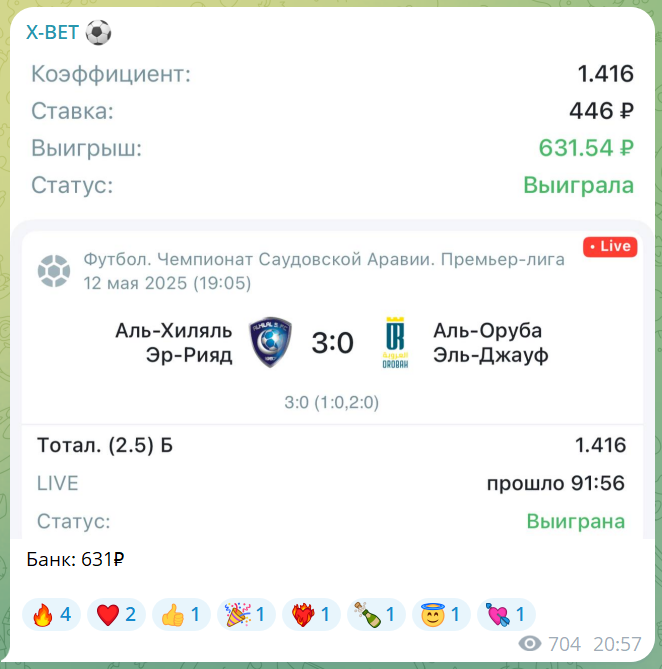Viewport: 662px width, 669px height.
Task: React with the party popper emoji
Action: (x=246, y=614)
